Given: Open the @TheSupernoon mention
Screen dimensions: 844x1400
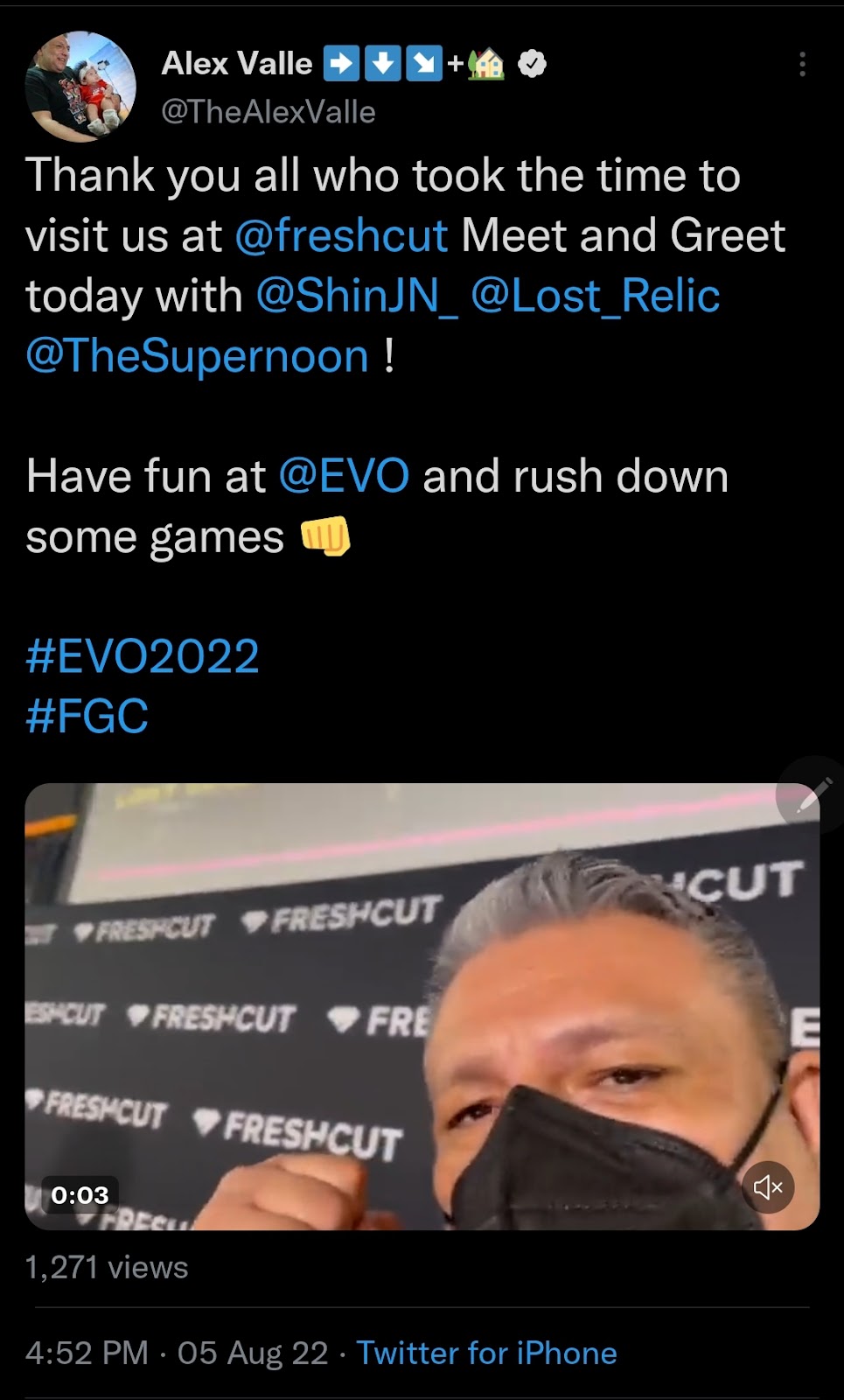Looking at the screenshot, I should pos(198,356).
